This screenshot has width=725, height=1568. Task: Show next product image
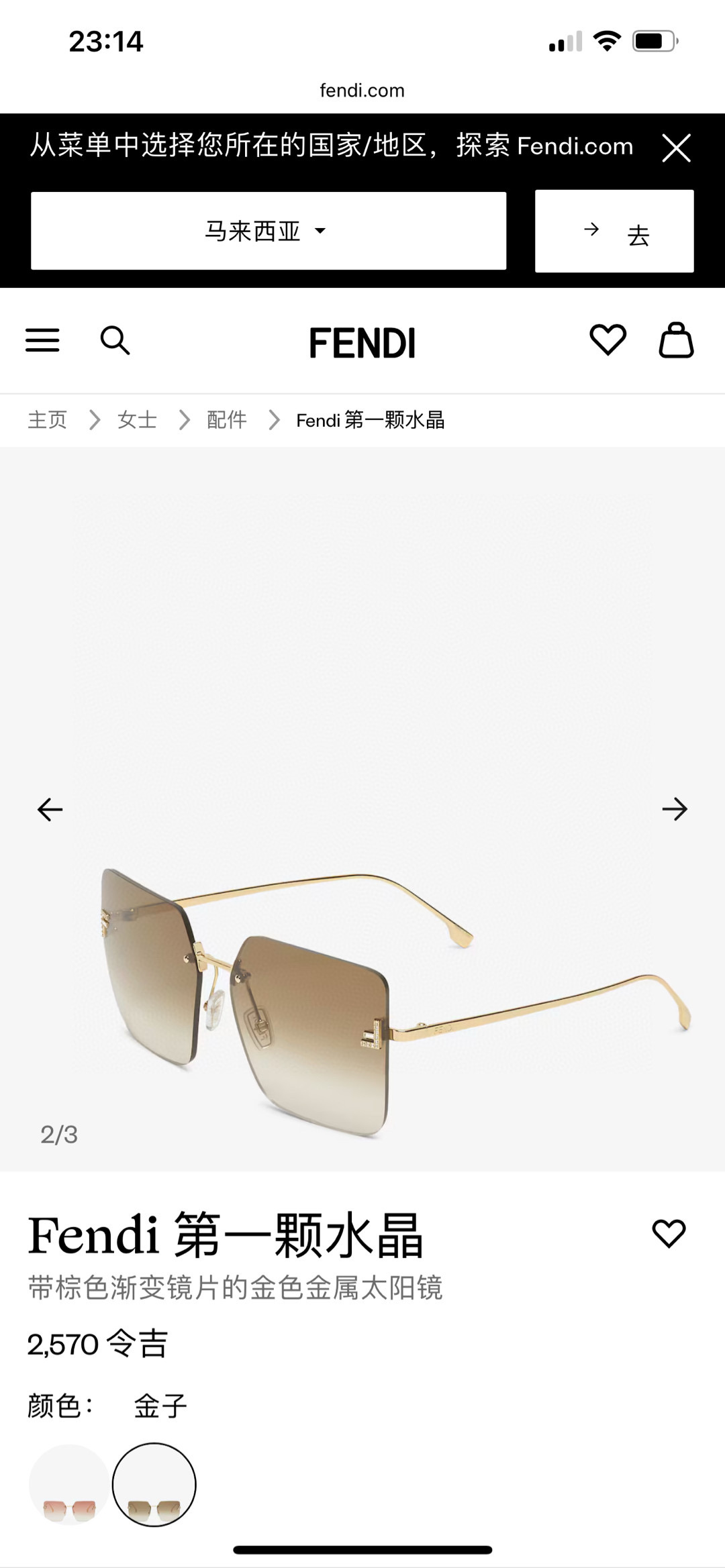(675, 810)
